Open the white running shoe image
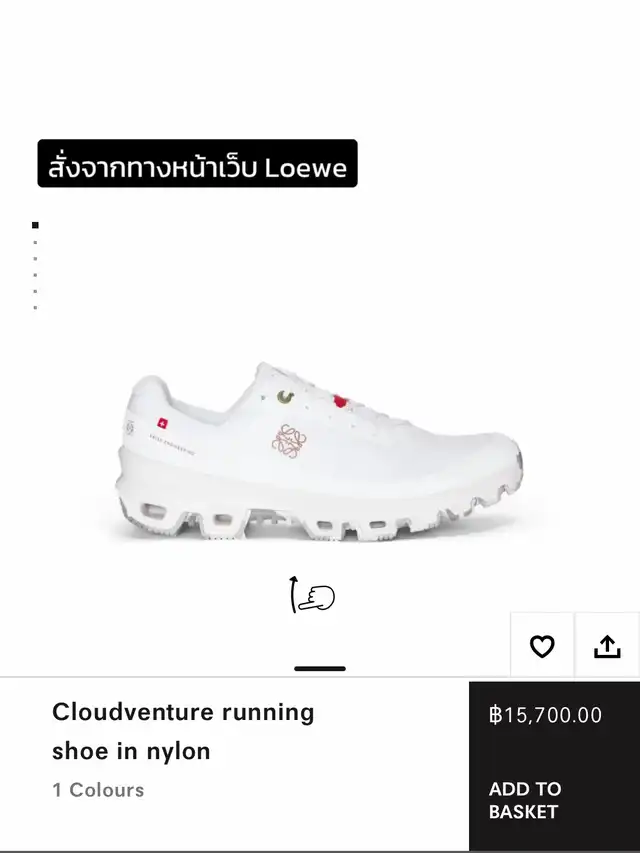The width and height of the screenshot is (640, 853). (x=320, y=455)
